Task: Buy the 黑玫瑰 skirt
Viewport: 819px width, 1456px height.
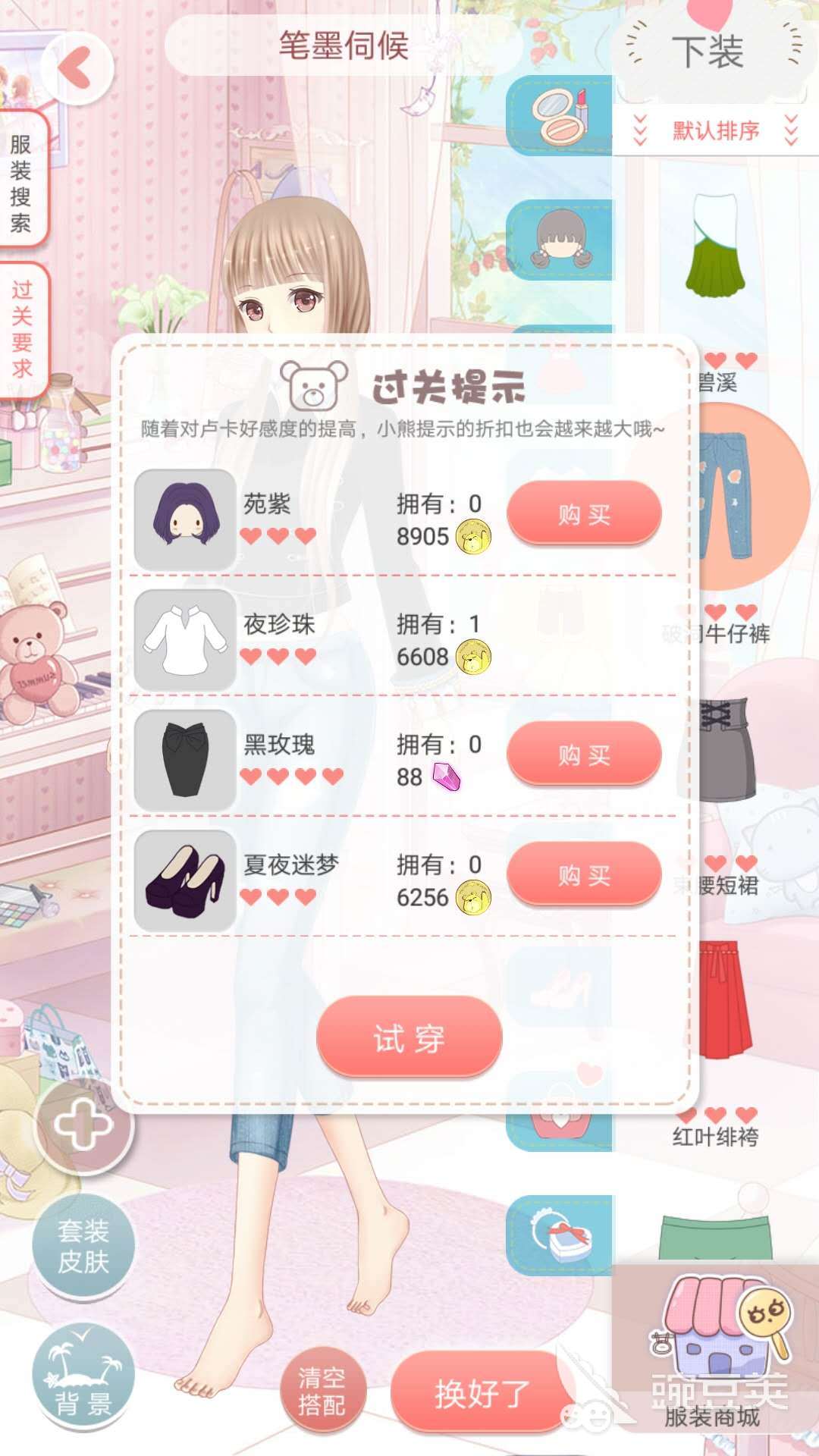Action: coord(584,755)
